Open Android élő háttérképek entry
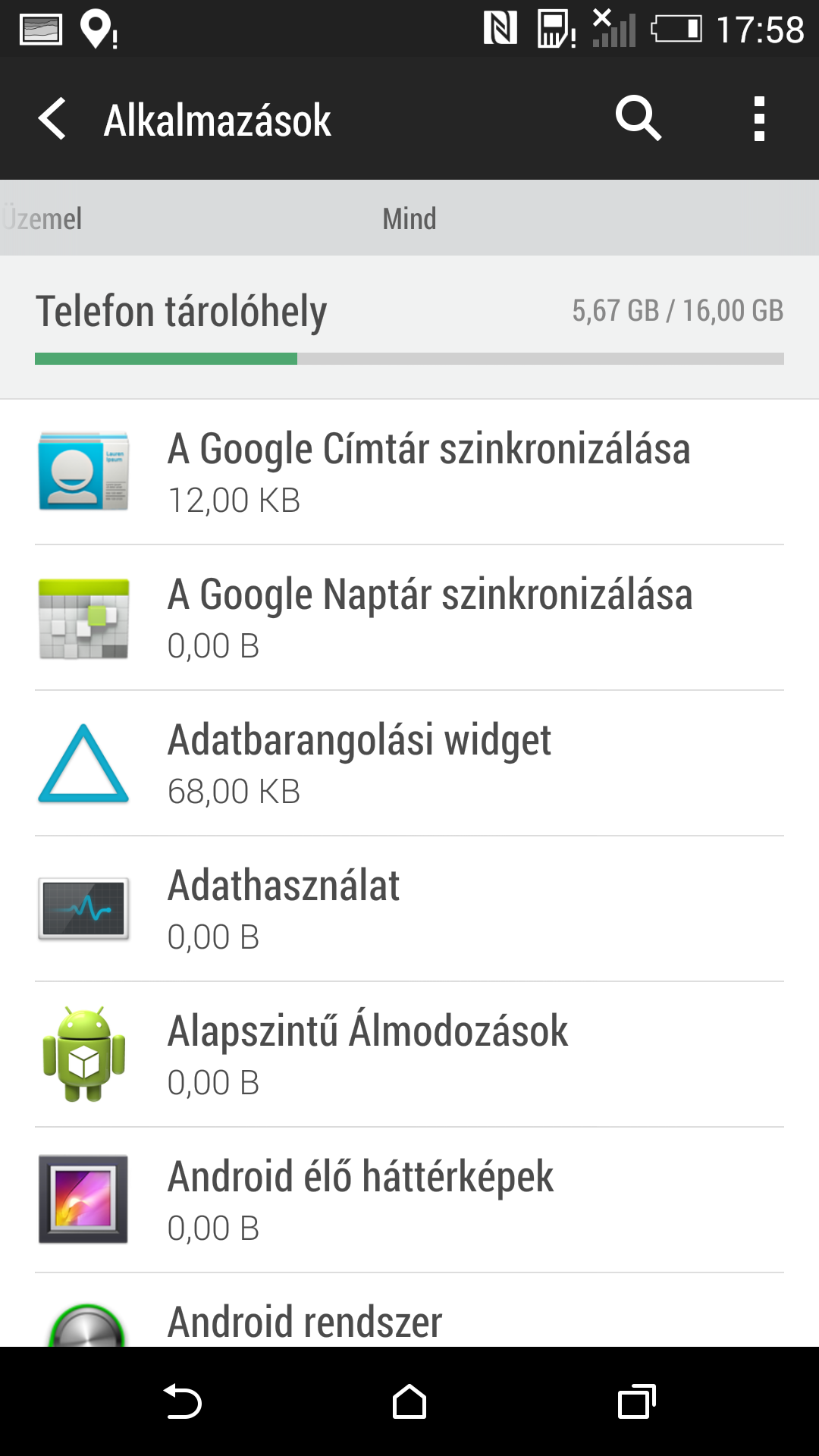 [409, 1200]
